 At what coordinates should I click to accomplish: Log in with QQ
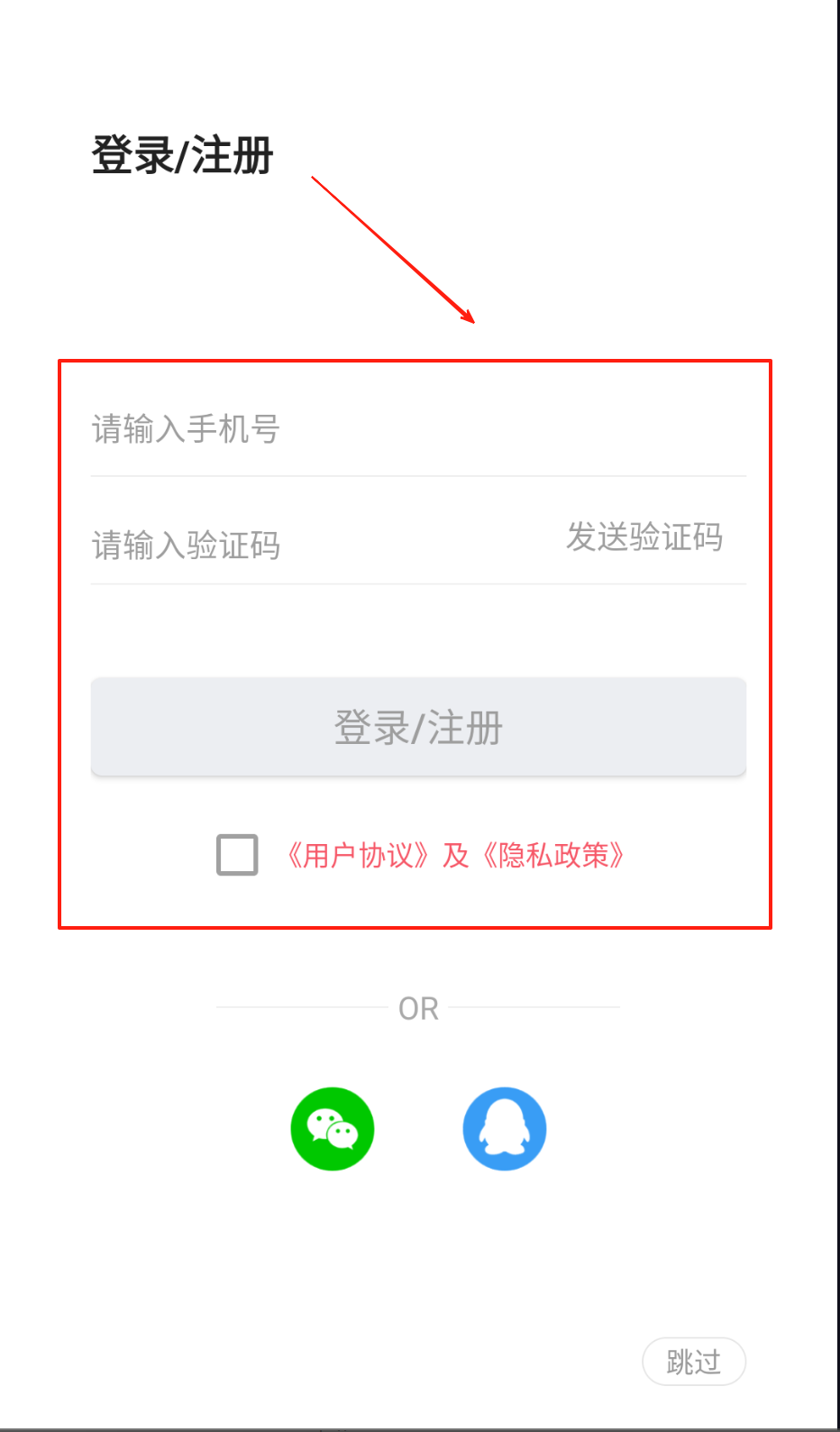[505, 1129]
